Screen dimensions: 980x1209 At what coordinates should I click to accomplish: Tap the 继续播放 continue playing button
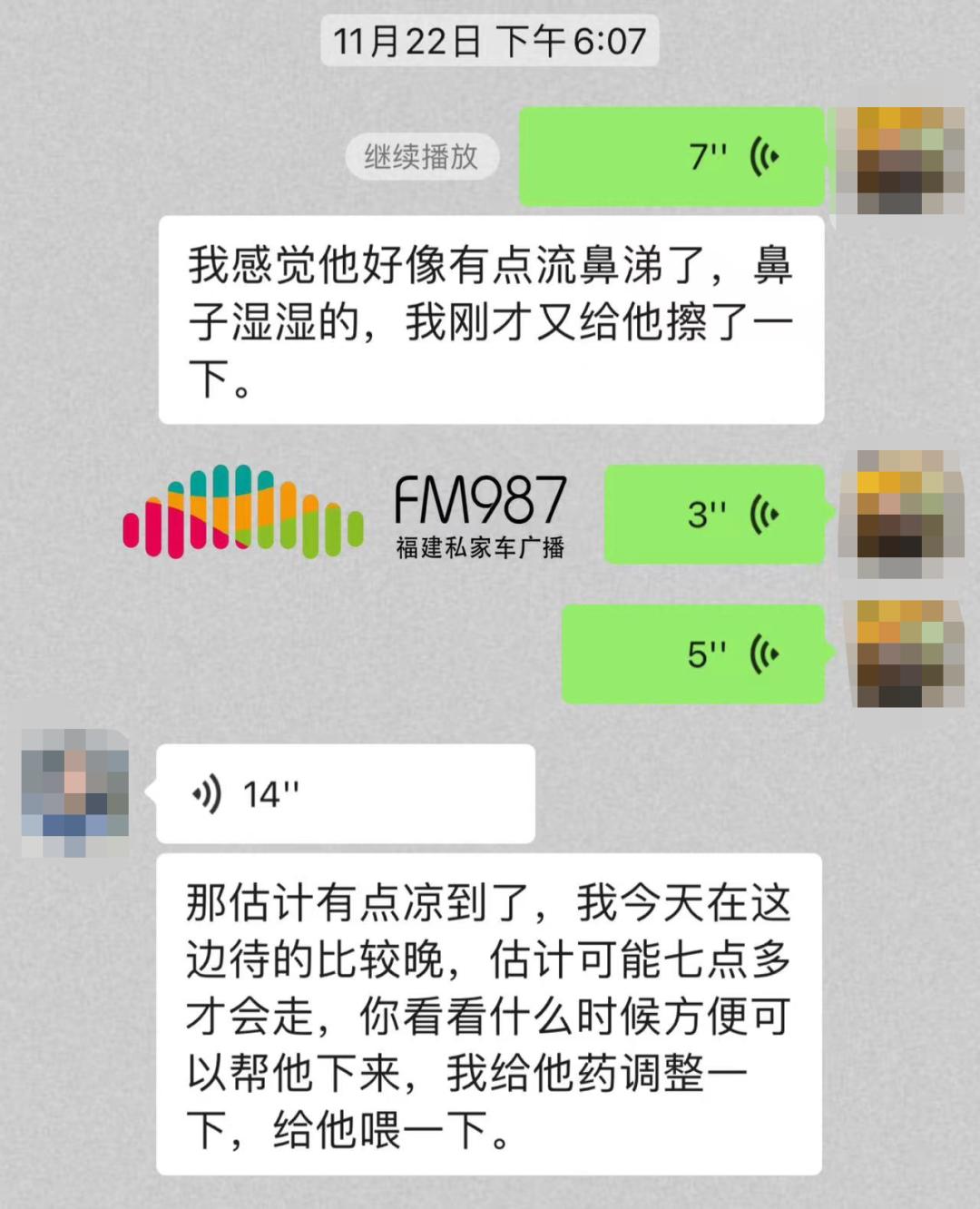coord(421,157)
